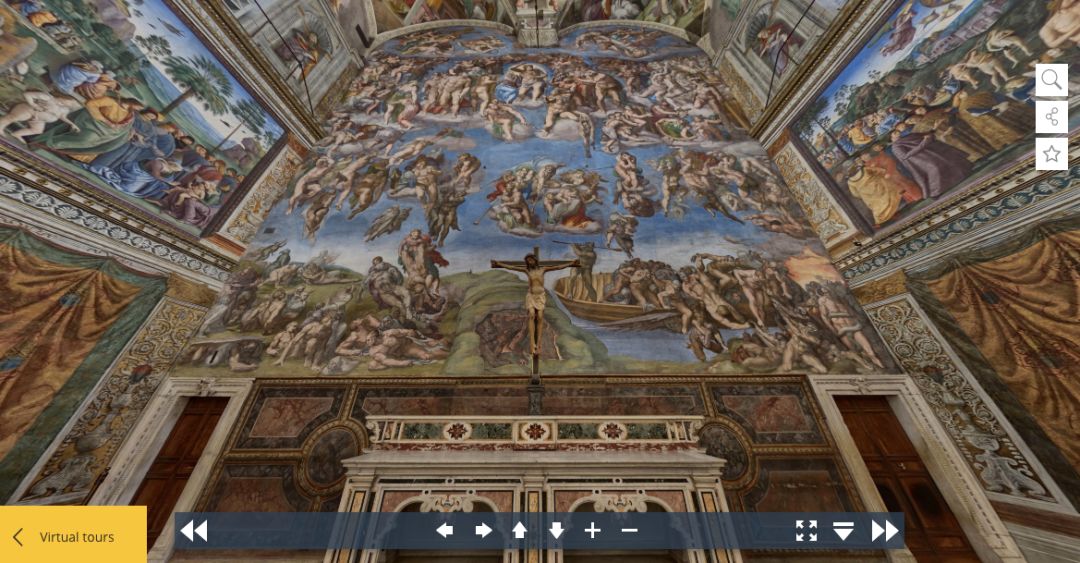This screenshot has width=1080, height=563.
Task: Add this tour to favorites
Action: 1051,154
